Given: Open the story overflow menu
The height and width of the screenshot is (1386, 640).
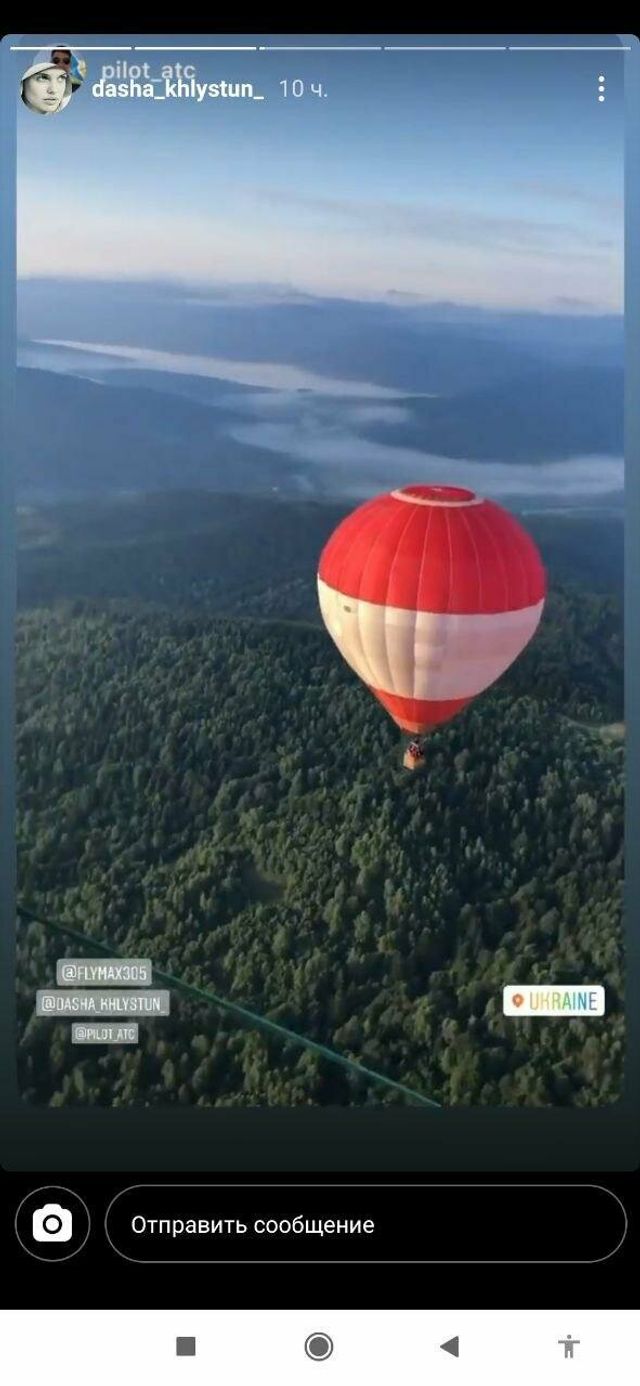Looking at the screenshot, I should click(601, 89).
